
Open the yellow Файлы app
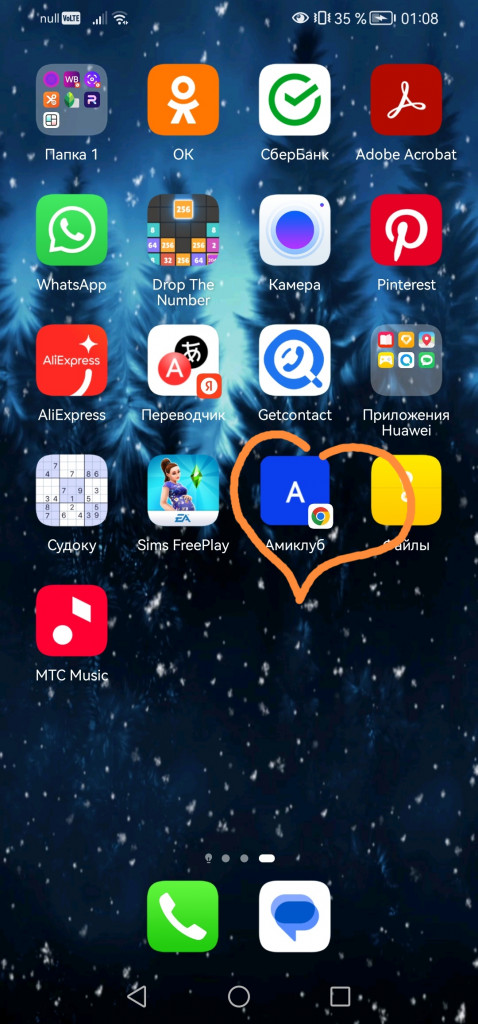click(x=406, y=490)
